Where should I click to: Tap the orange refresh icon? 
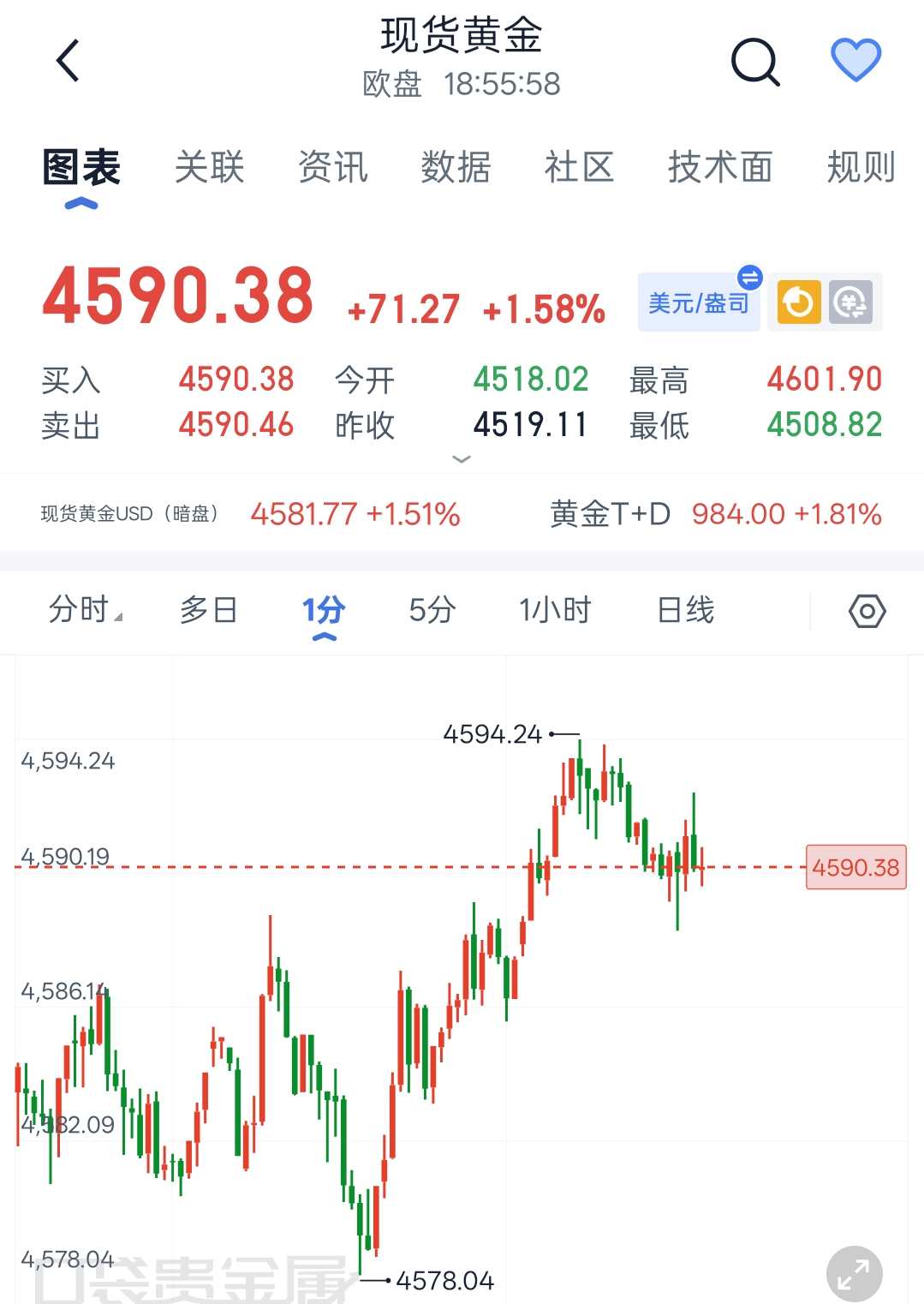pyautogui.click(x=799, y=302)
